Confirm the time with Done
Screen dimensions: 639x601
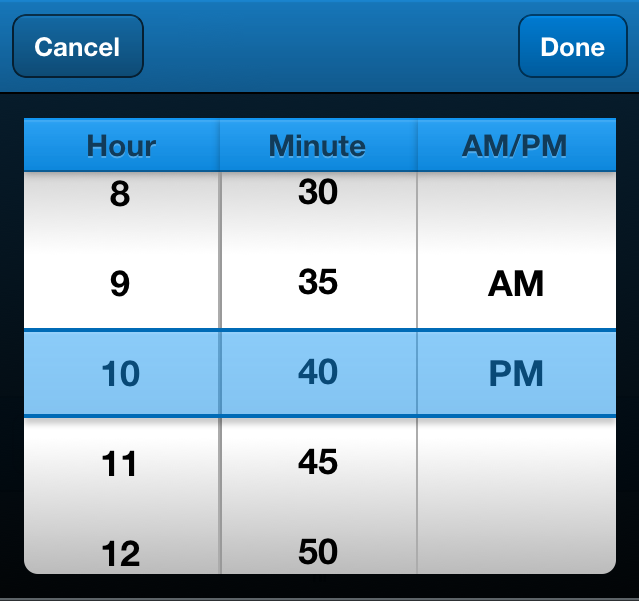[x=572, y=47]
